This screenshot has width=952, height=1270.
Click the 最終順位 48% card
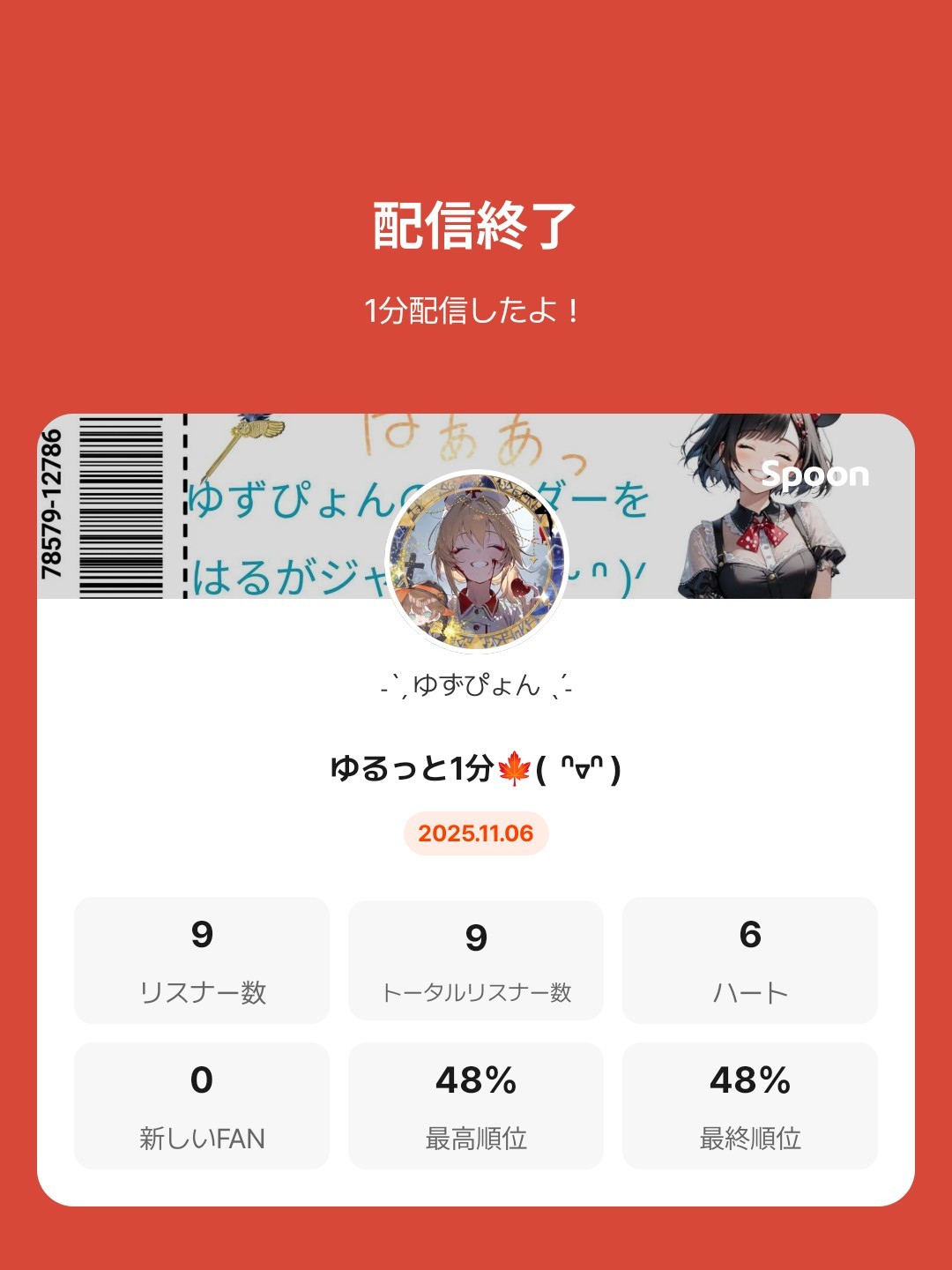750,1104
